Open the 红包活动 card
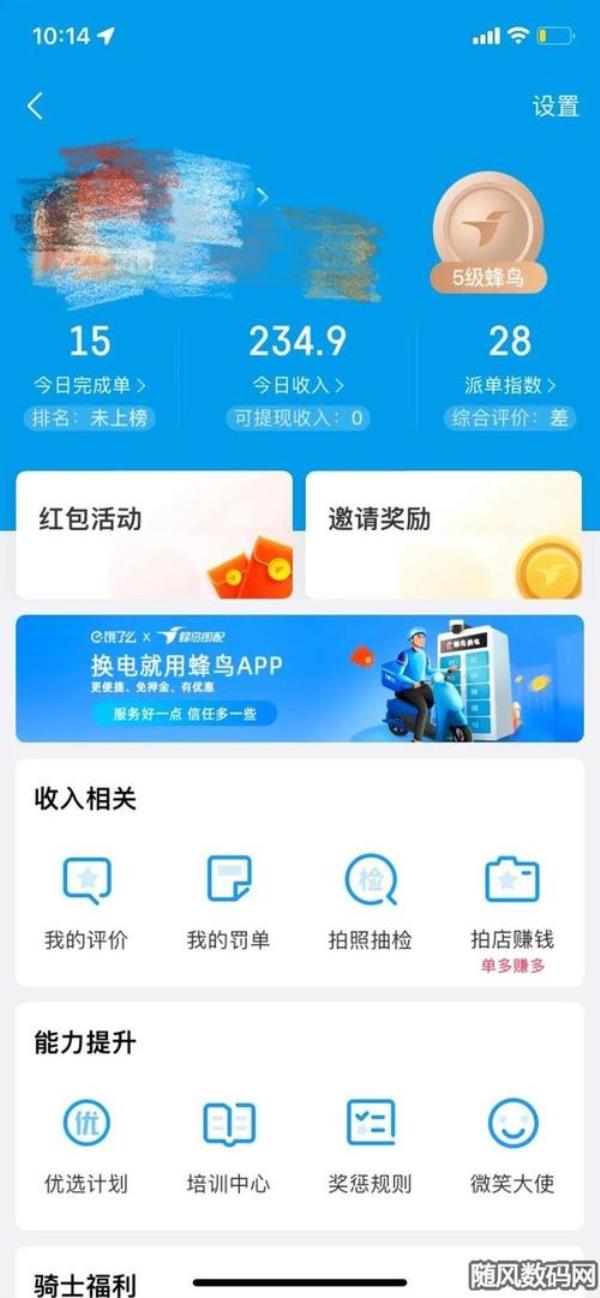Image resolution: width=600 pixels, height=1298 pixels. pyautogui.click(x=154, y=534)
